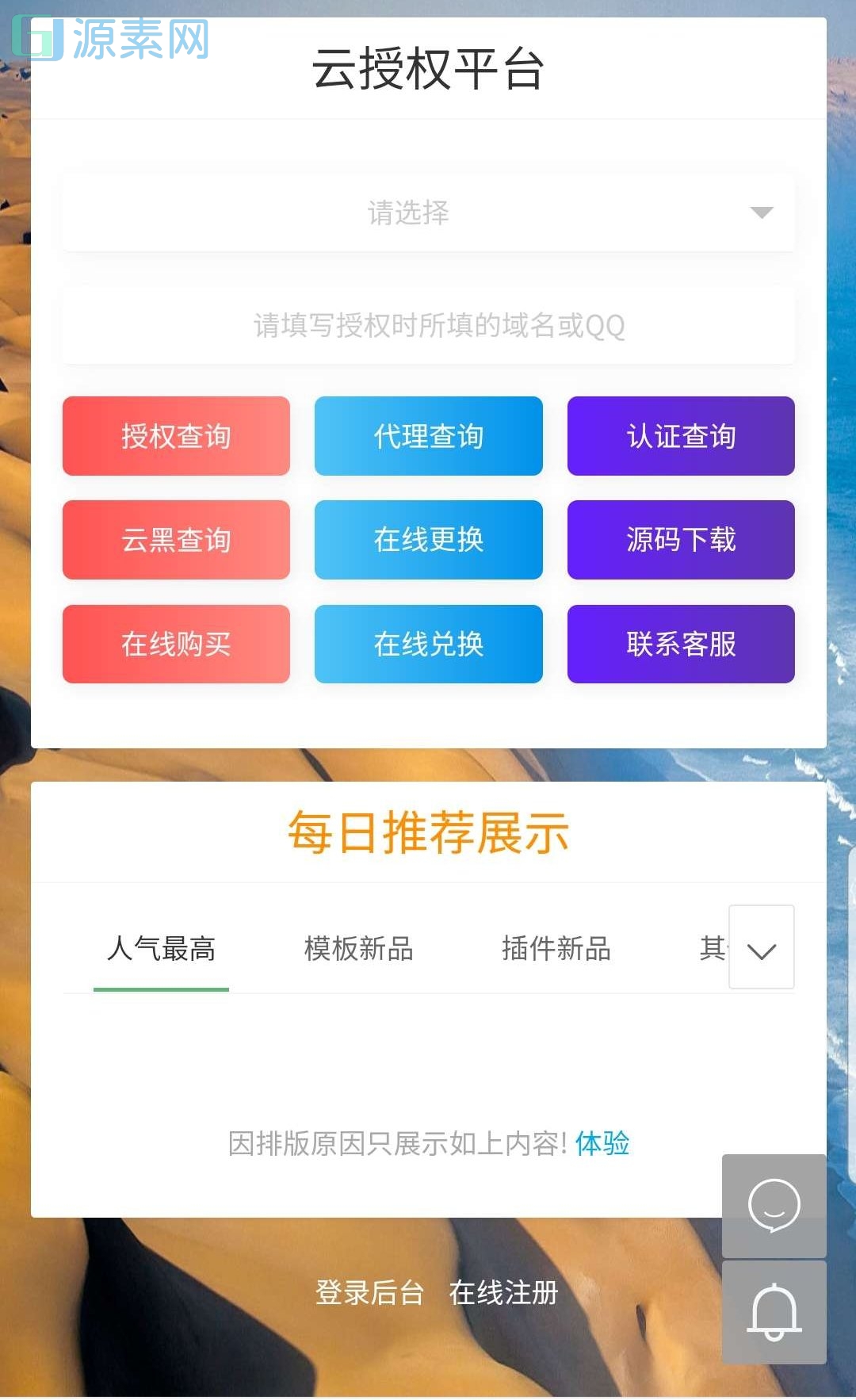The width and height of the screenshot is (856, 1400).
Task: Click the 云黑查询 blacklist query button
Action: (x=176, y=540)
